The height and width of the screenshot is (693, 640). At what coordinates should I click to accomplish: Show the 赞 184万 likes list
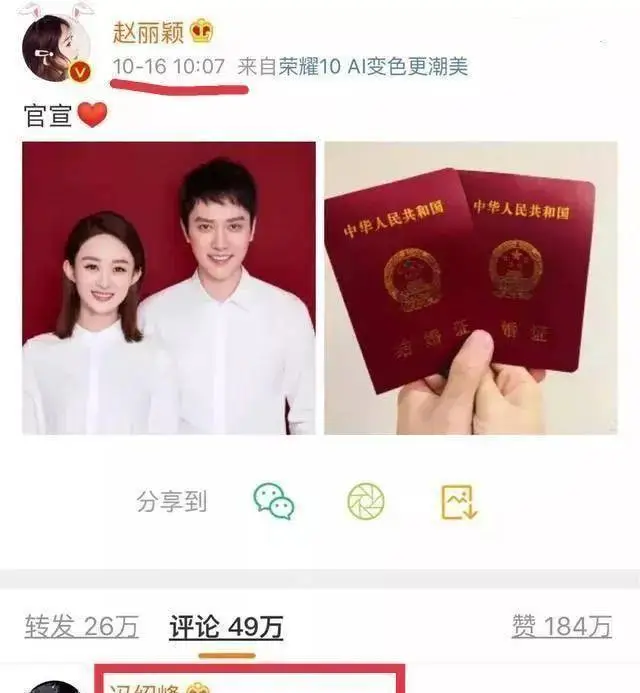pos(561,627)
